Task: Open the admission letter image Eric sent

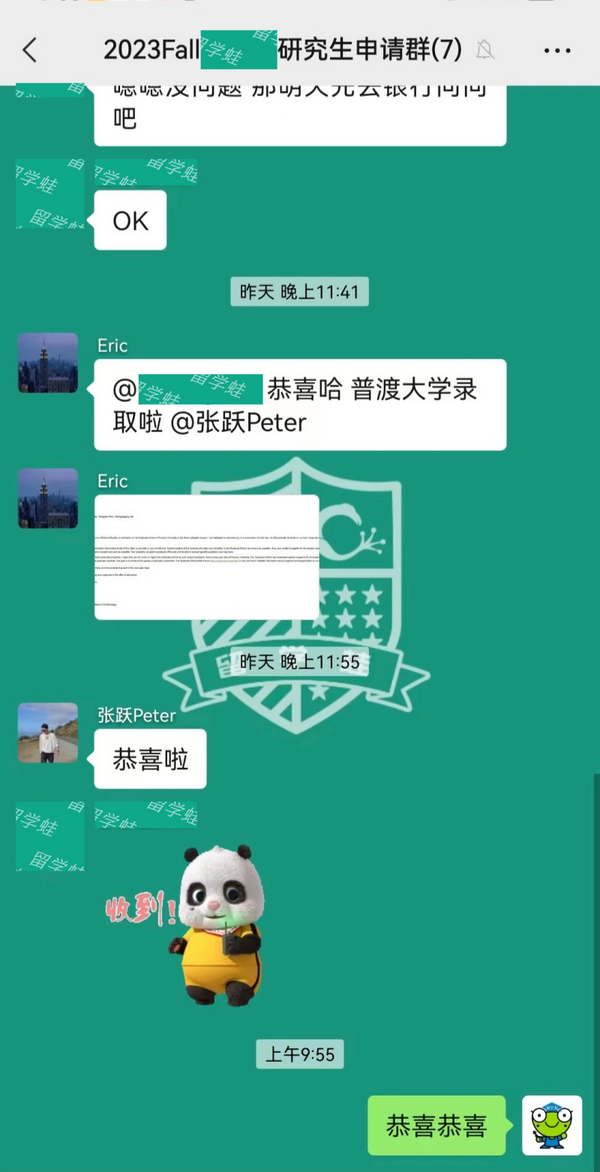Action: (x=207, y=557)
